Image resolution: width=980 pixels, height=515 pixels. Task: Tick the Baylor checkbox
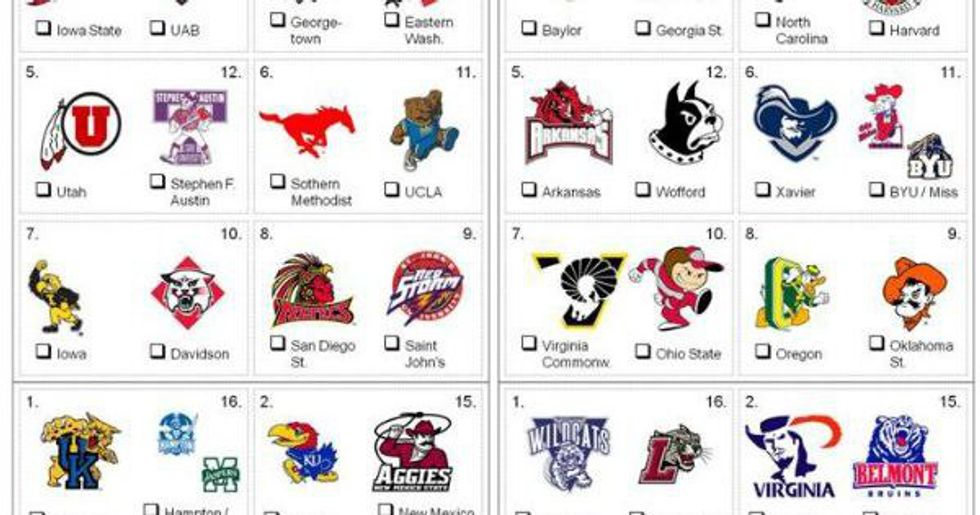click(x=528, y=28)
